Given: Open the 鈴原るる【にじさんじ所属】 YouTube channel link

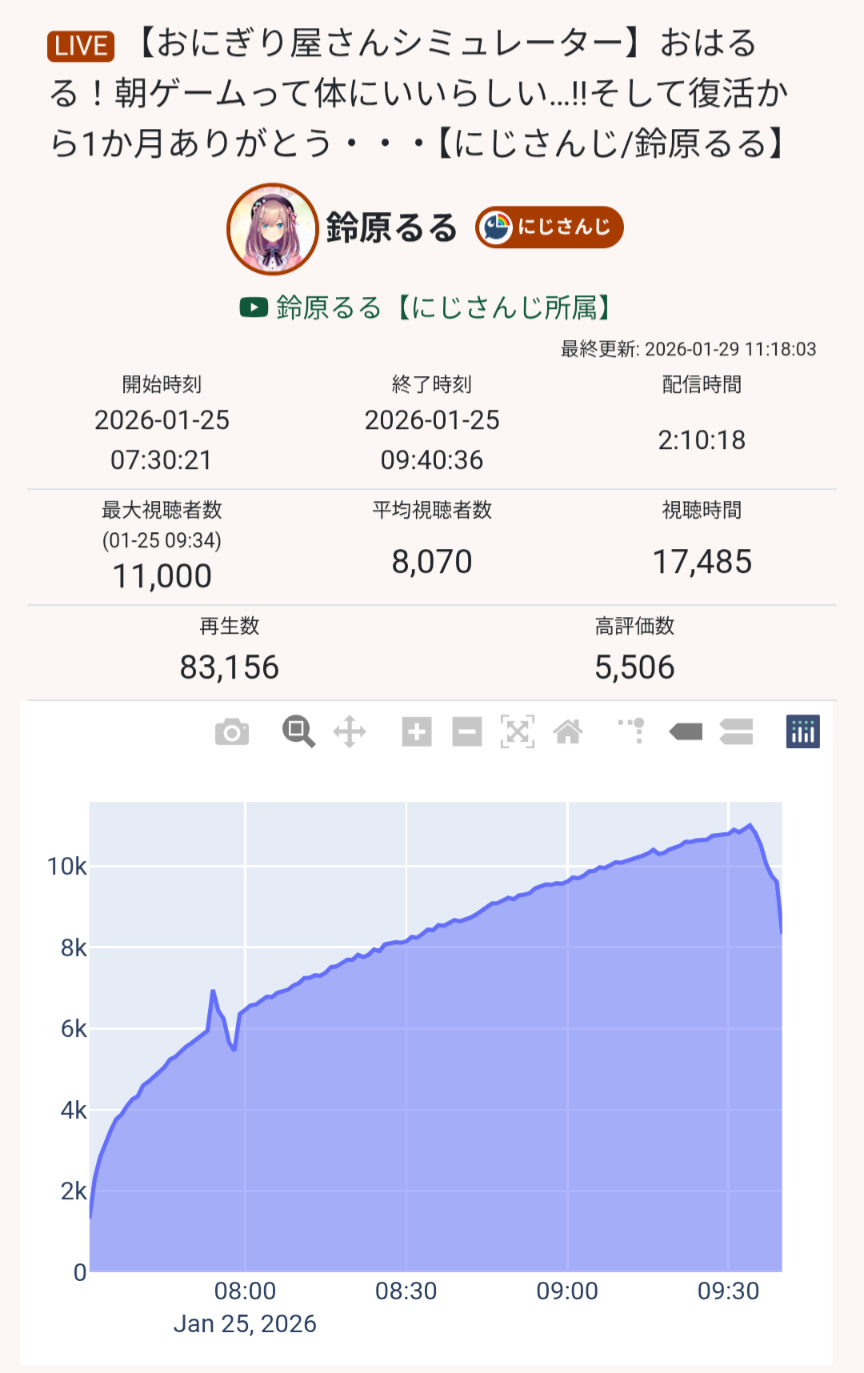Looking at the screenshot, I should (425, 307).
